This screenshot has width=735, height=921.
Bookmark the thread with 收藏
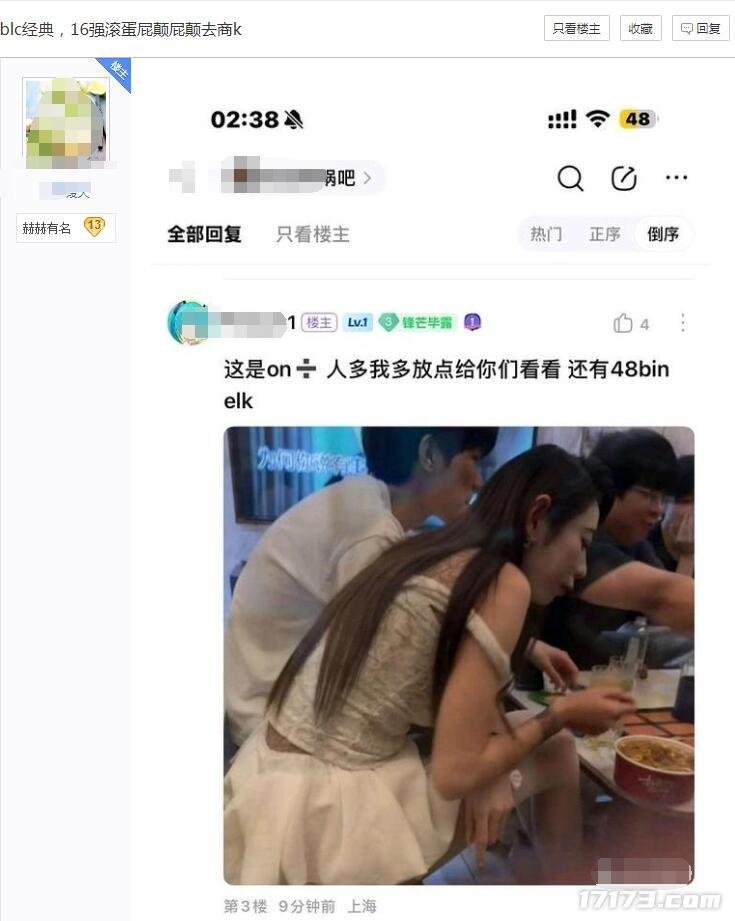tap(640, 28)
